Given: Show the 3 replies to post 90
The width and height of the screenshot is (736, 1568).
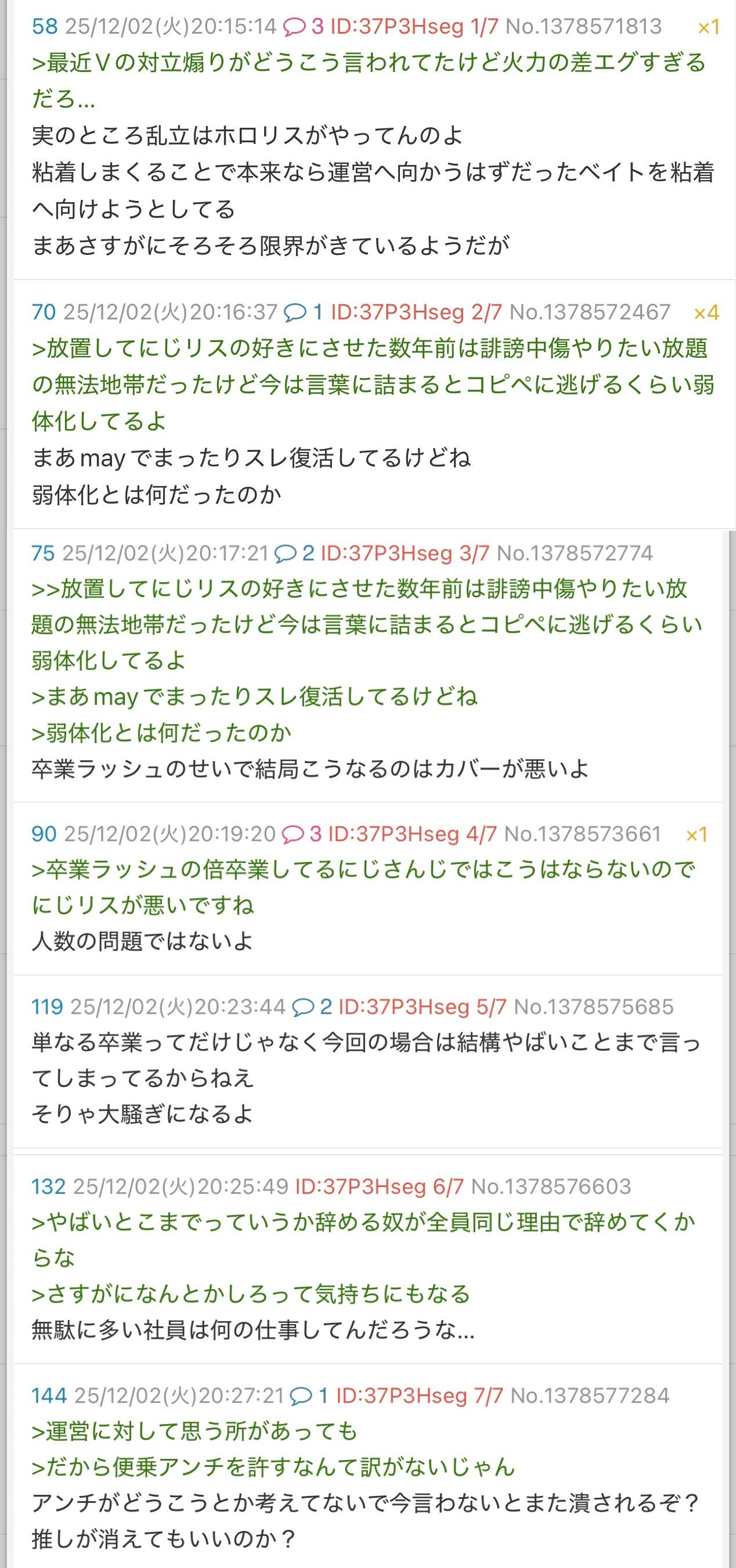Looking at the screenshot, I should 302,833.
